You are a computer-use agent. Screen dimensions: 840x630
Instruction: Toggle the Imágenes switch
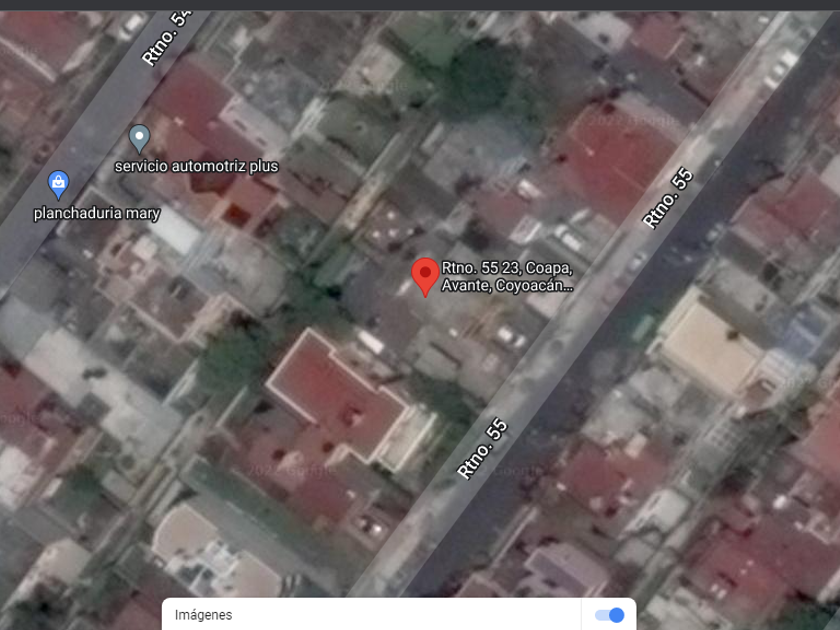click(609, 615)
